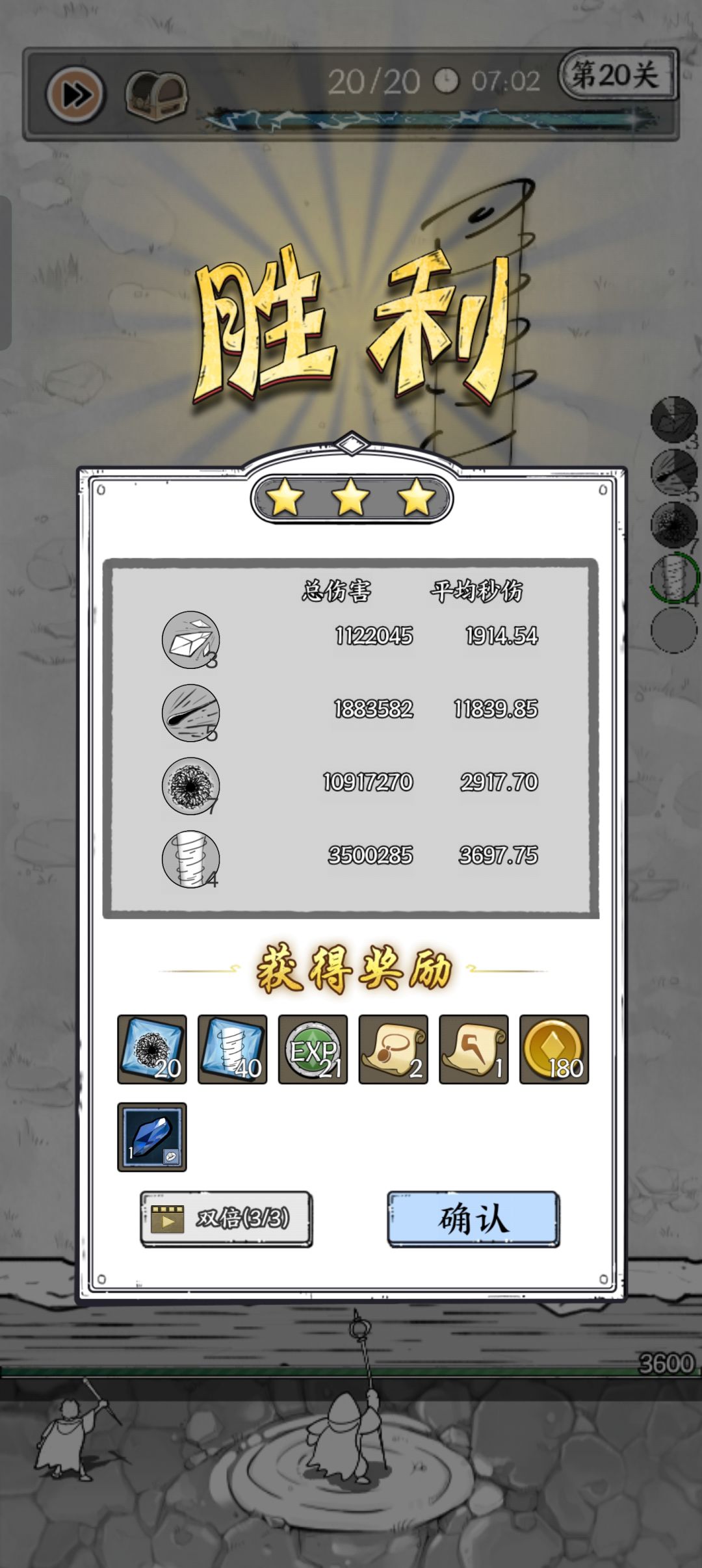The image size is (702, 1568).
Task: Inspect the staff scroll reward
Action: coord(474,1049)
